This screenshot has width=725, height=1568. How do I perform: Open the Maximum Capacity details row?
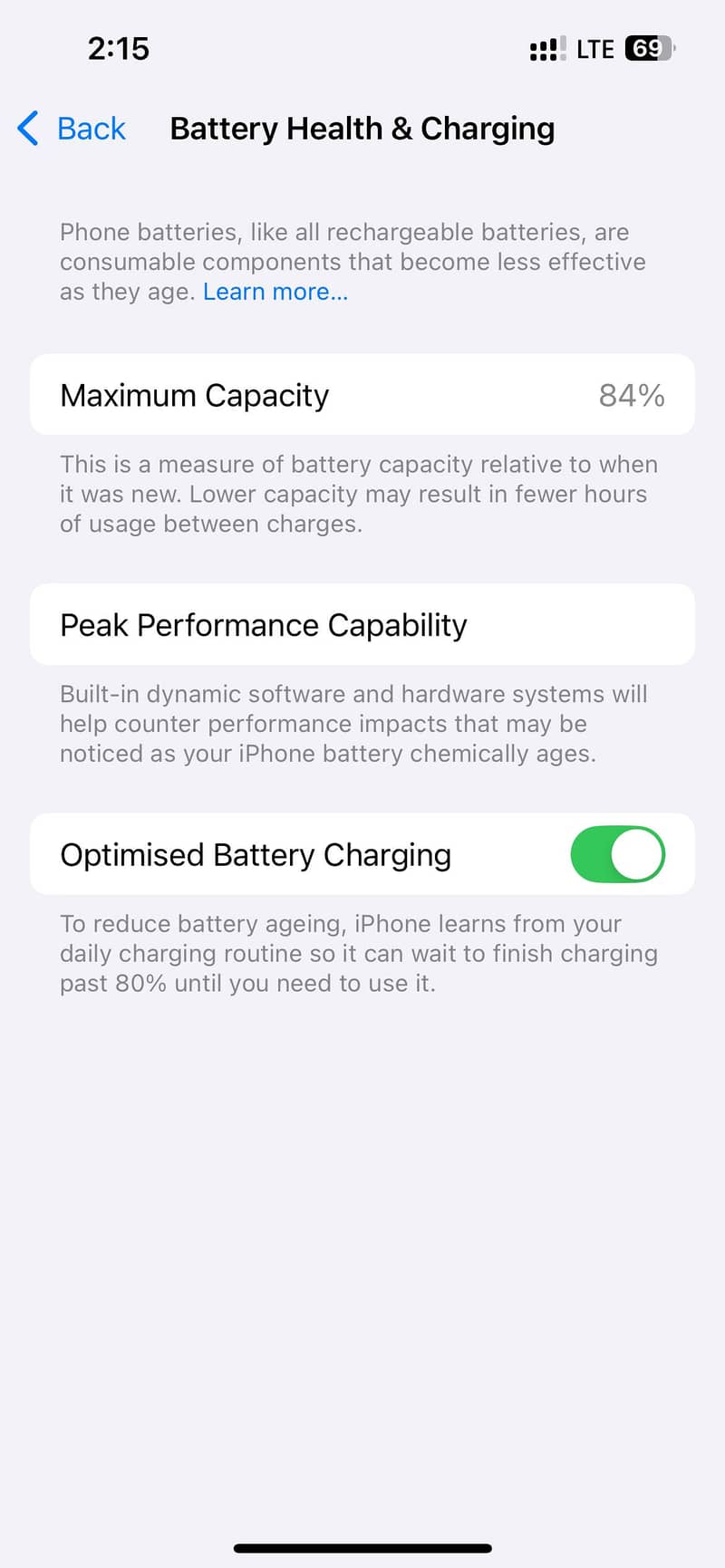362,395
